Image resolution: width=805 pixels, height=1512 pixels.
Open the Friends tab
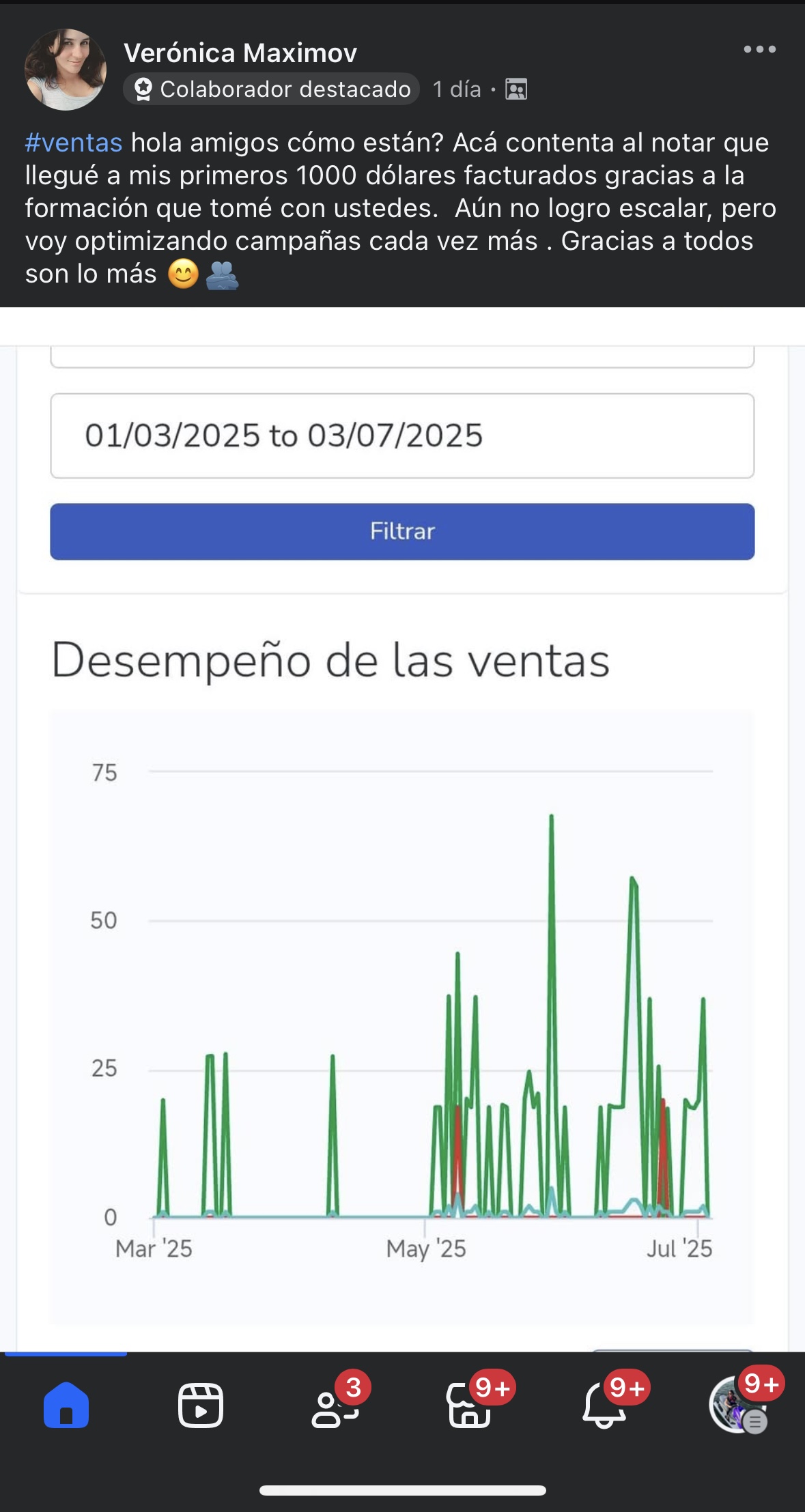pyautogui.click(x=335, y=1406)
